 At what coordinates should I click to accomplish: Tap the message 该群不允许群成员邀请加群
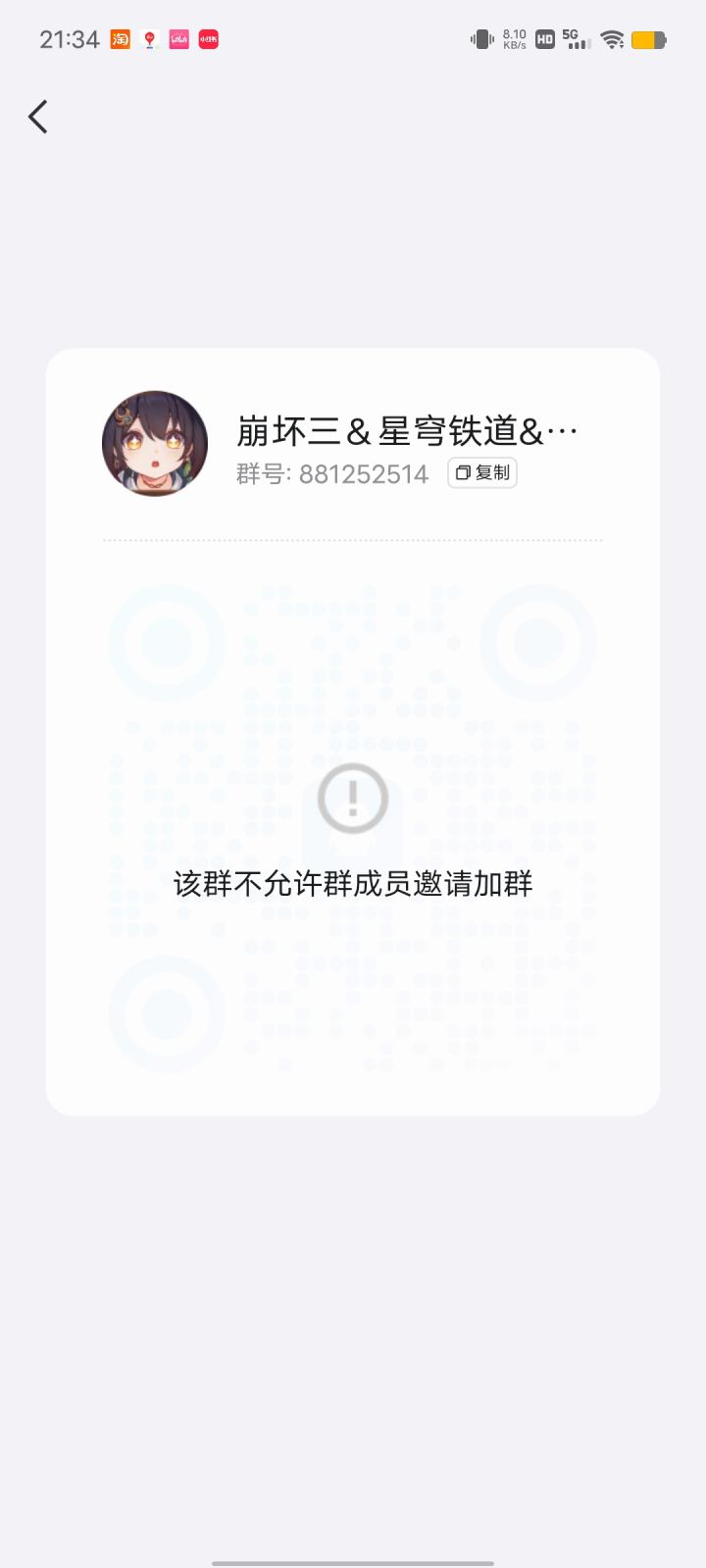click(x=352, y=884)
